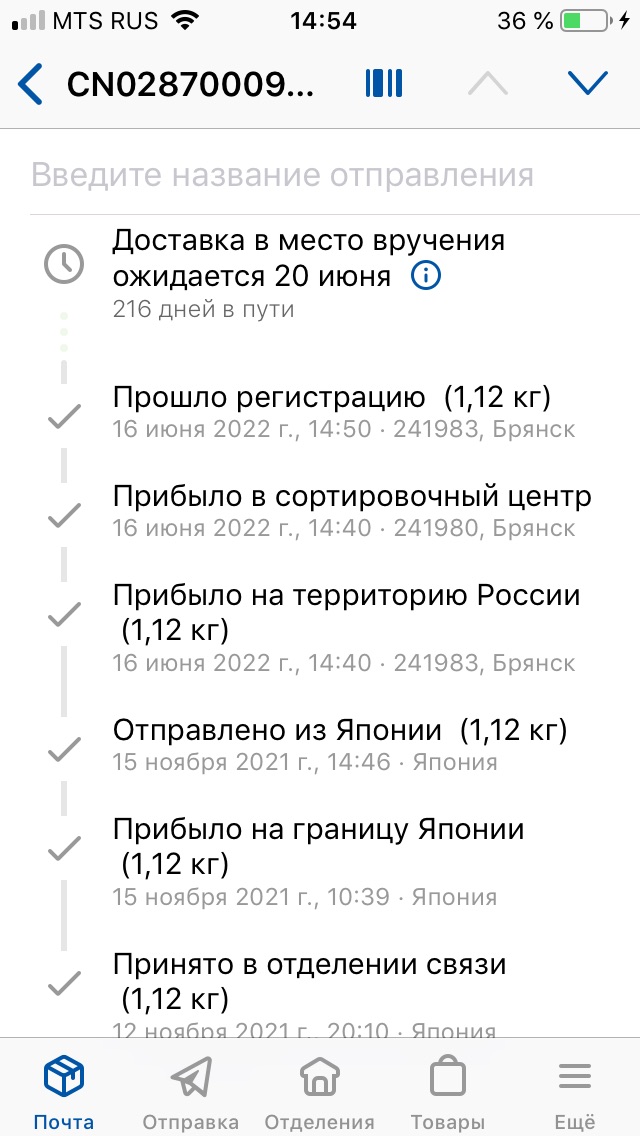Open the Отделения tab
This screenshot has width=640, height=1136.
click(x=319, y=1092)
